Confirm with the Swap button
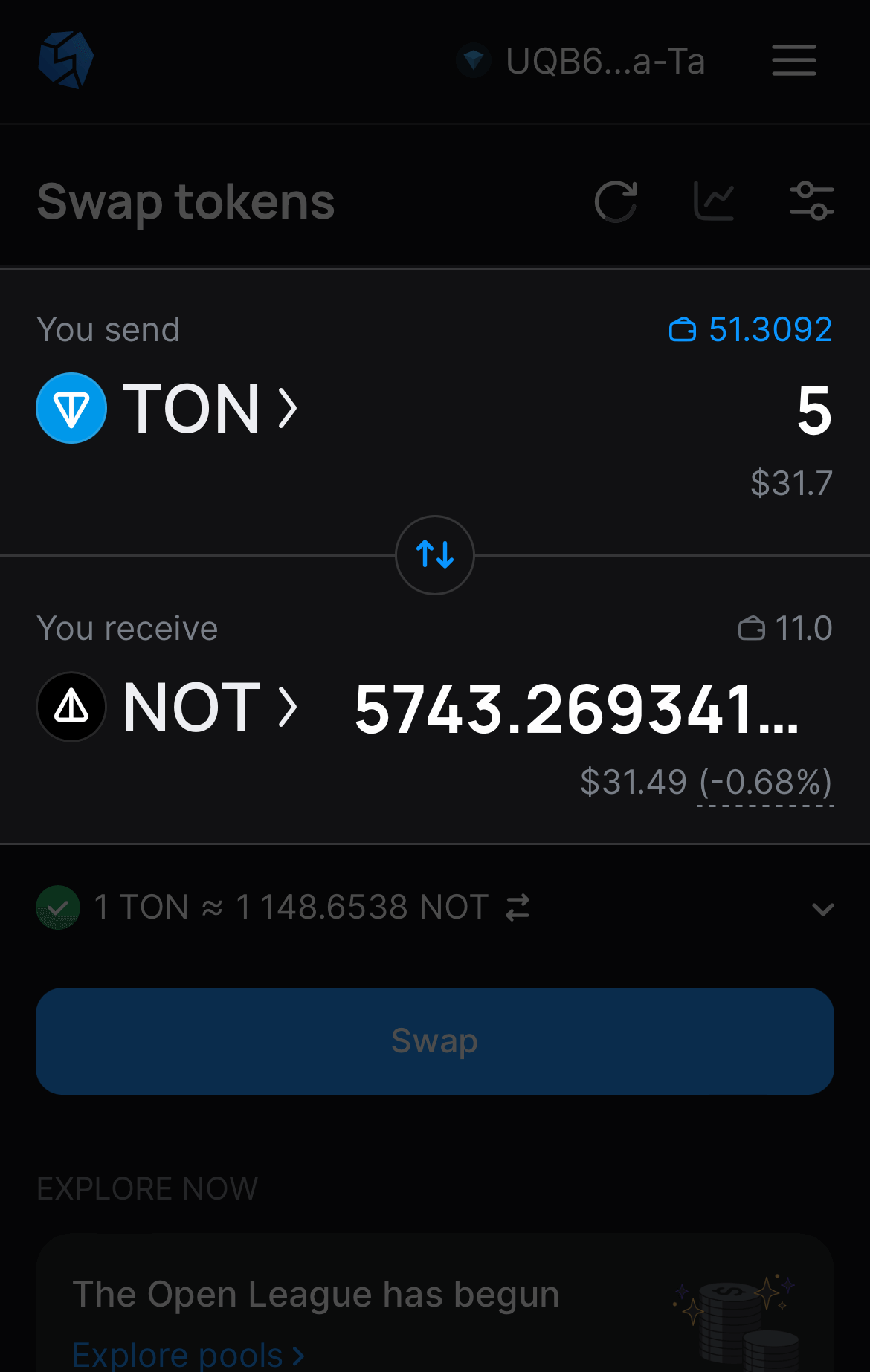 pyautogui.click(x=435, y=1041)
